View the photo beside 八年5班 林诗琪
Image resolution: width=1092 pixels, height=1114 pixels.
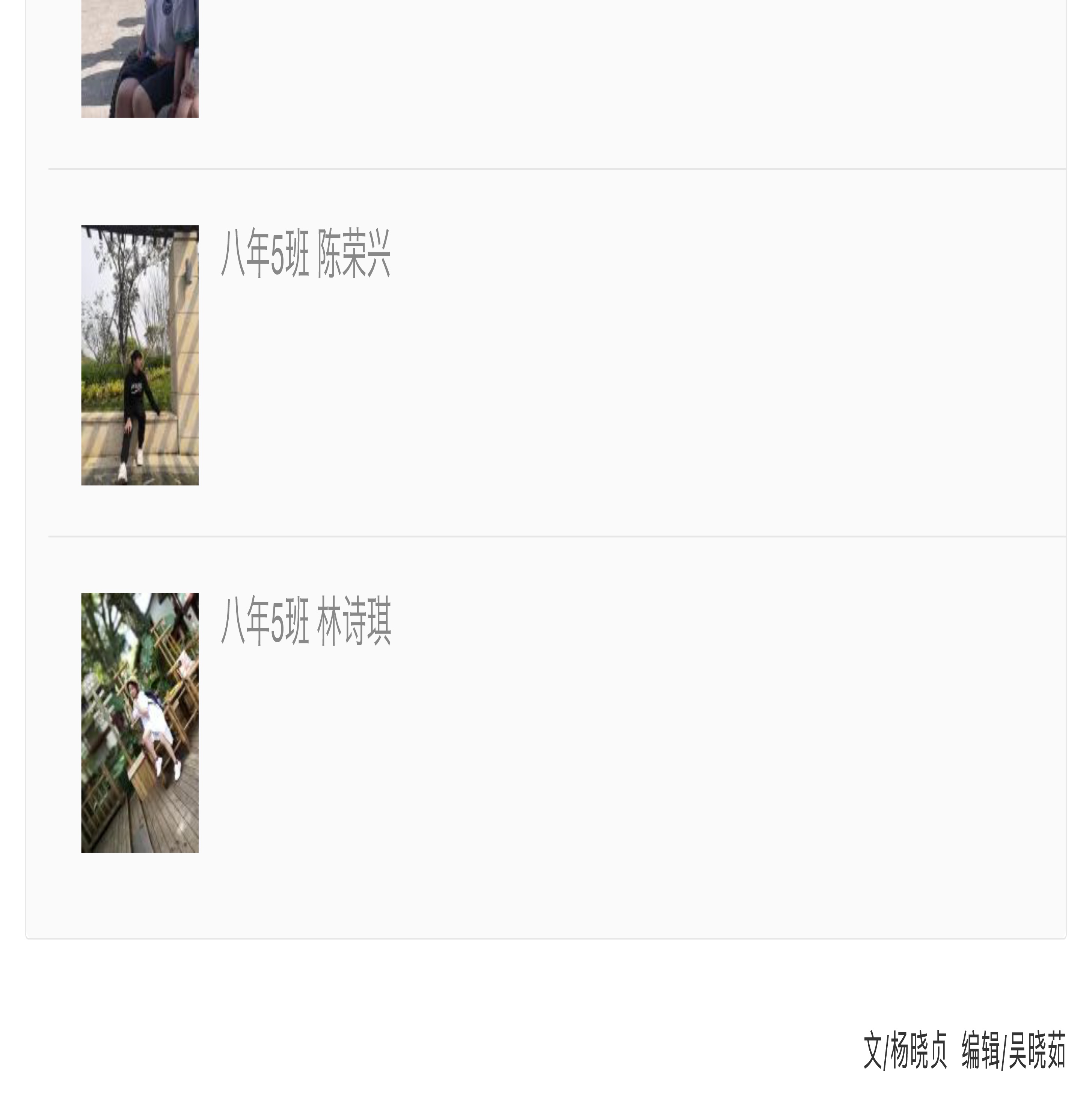(x=140, y=722)
